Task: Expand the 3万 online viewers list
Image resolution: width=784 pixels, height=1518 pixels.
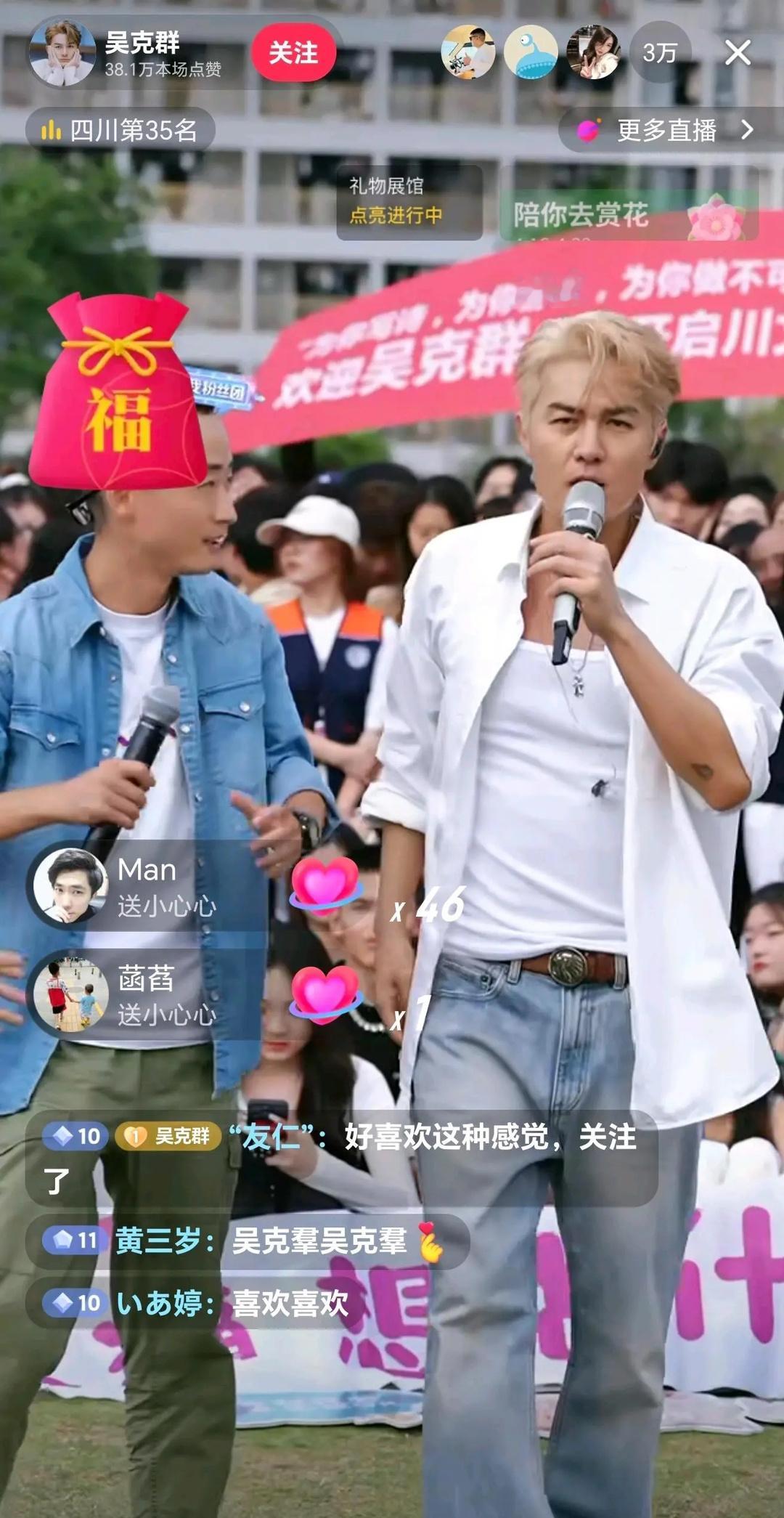Action: point(659,53)
